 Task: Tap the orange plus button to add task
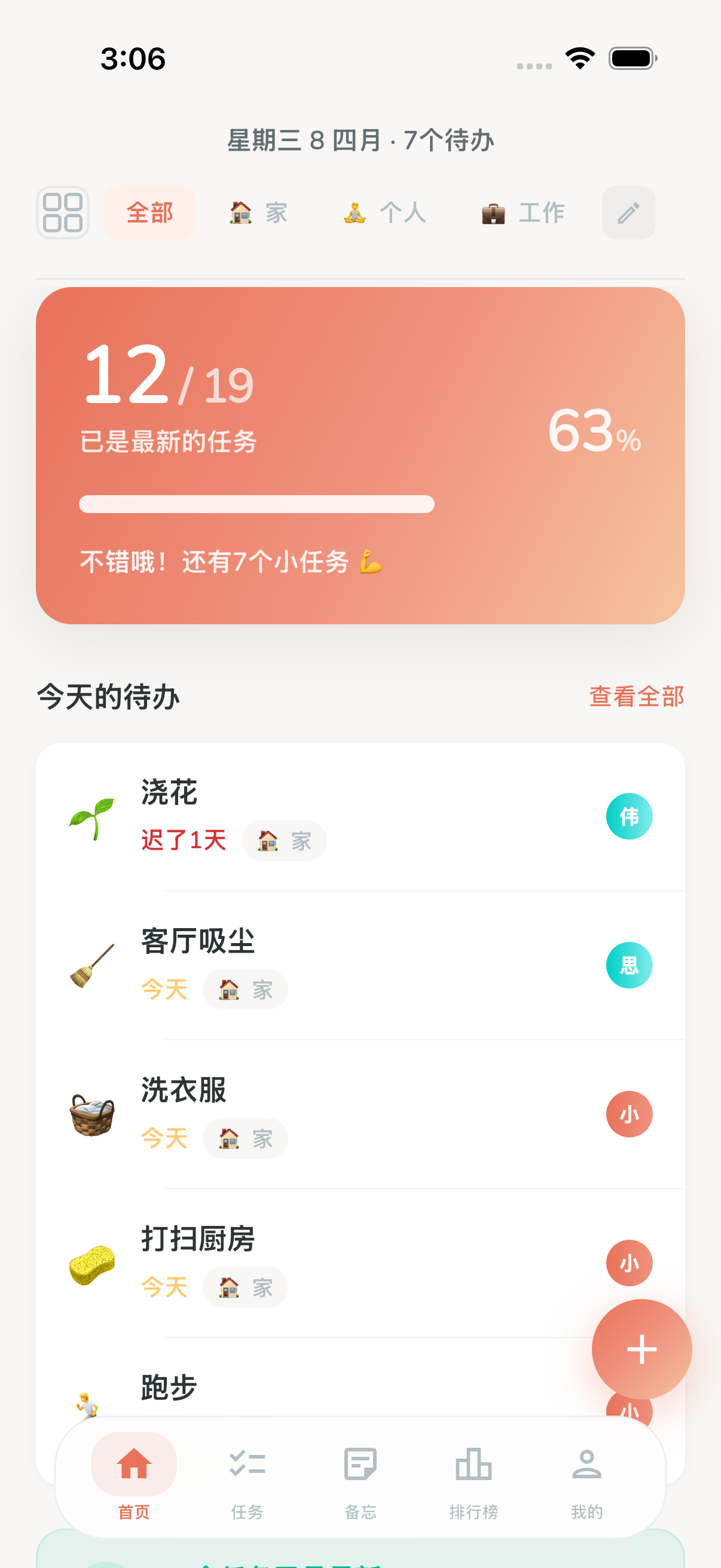click(641, 1349)
